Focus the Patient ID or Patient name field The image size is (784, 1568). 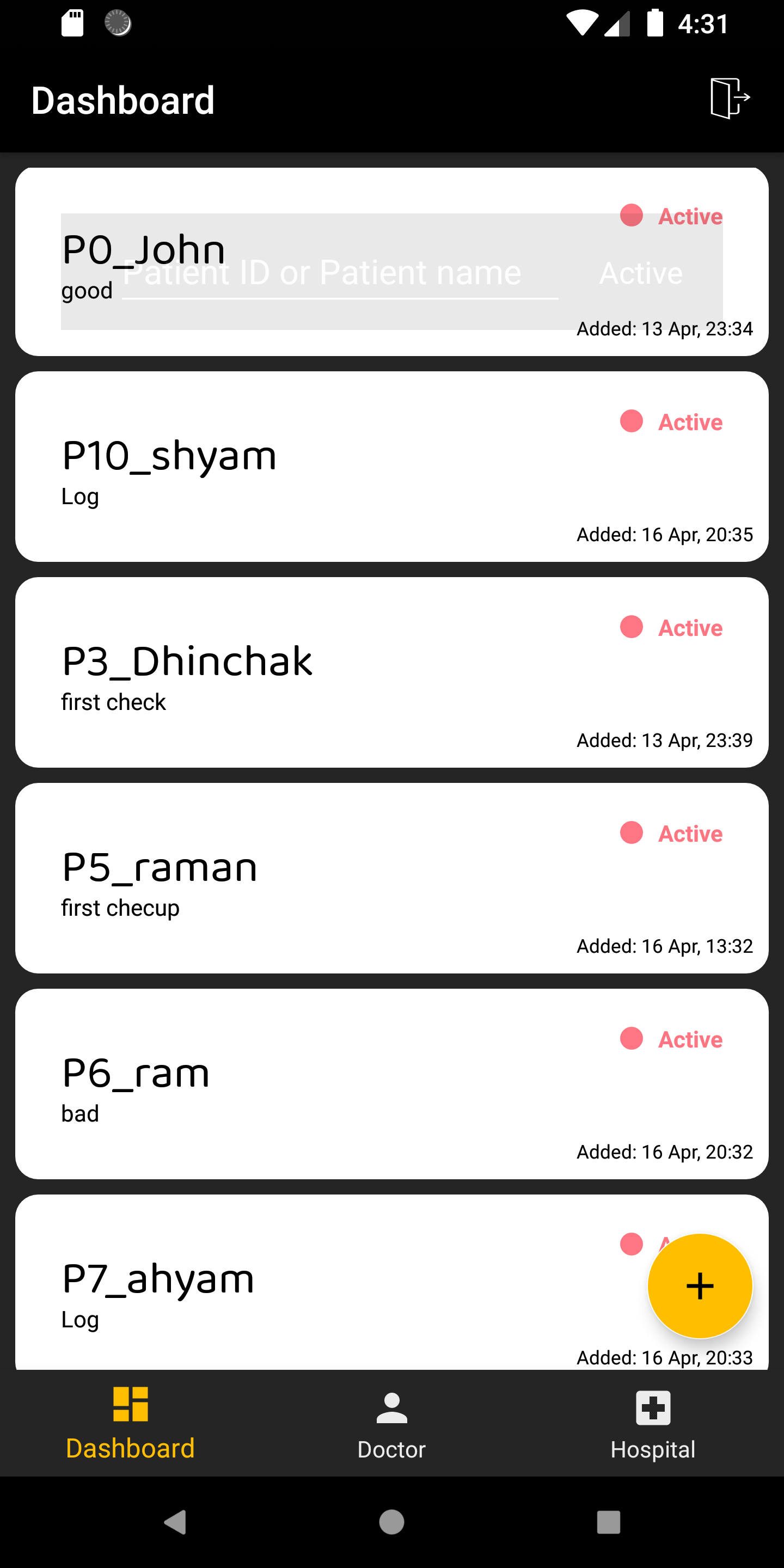click(x=340, y=274)
